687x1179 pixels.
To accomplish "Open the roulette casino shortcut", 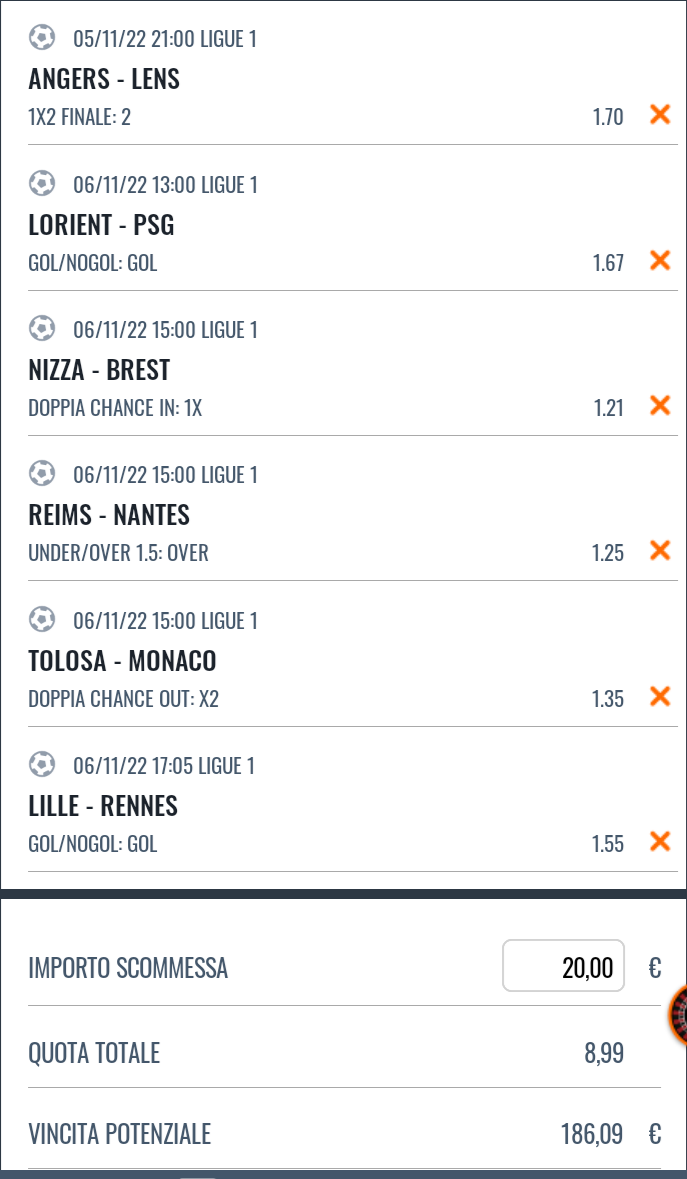I will coord(679,1014).
